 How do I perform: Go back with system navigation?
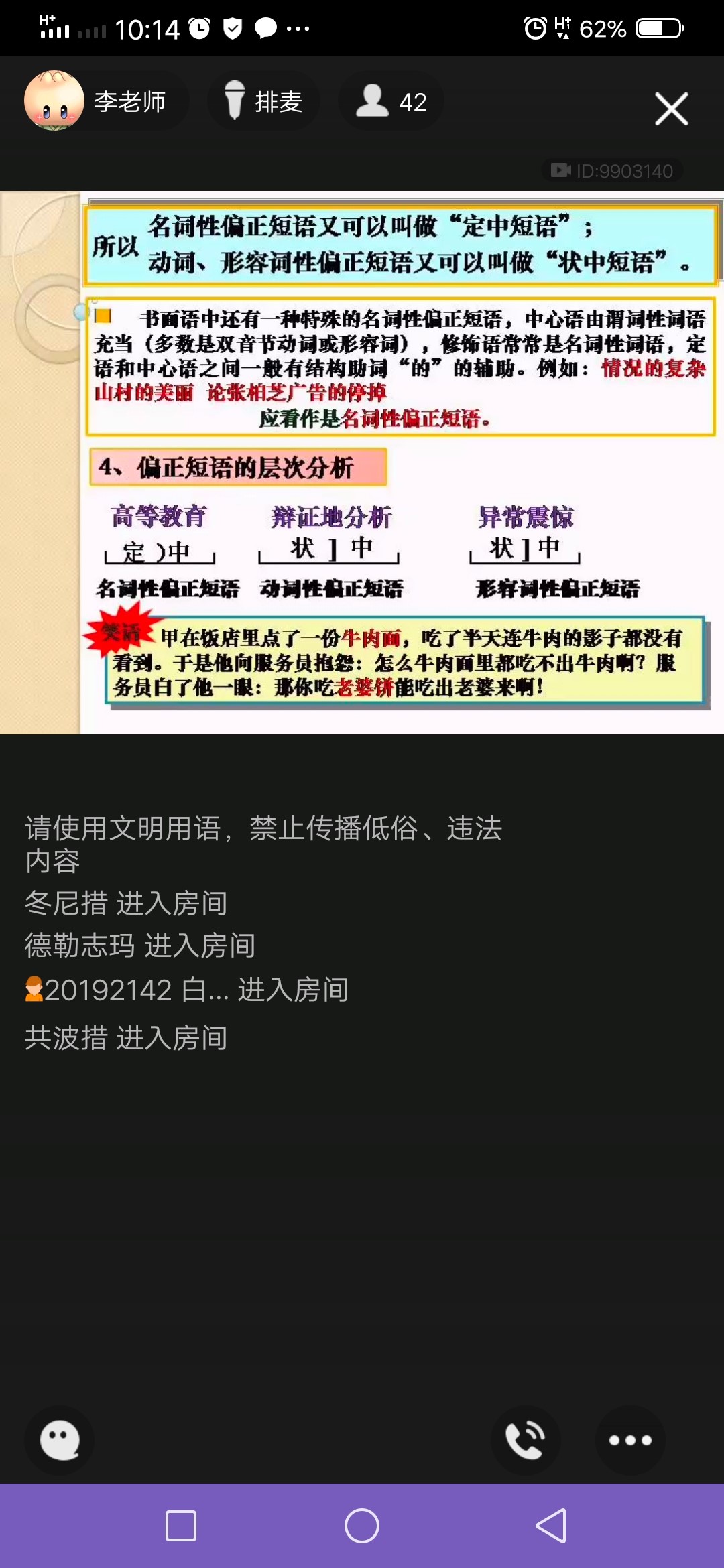pyautogui.click(x=551, y=1526)
